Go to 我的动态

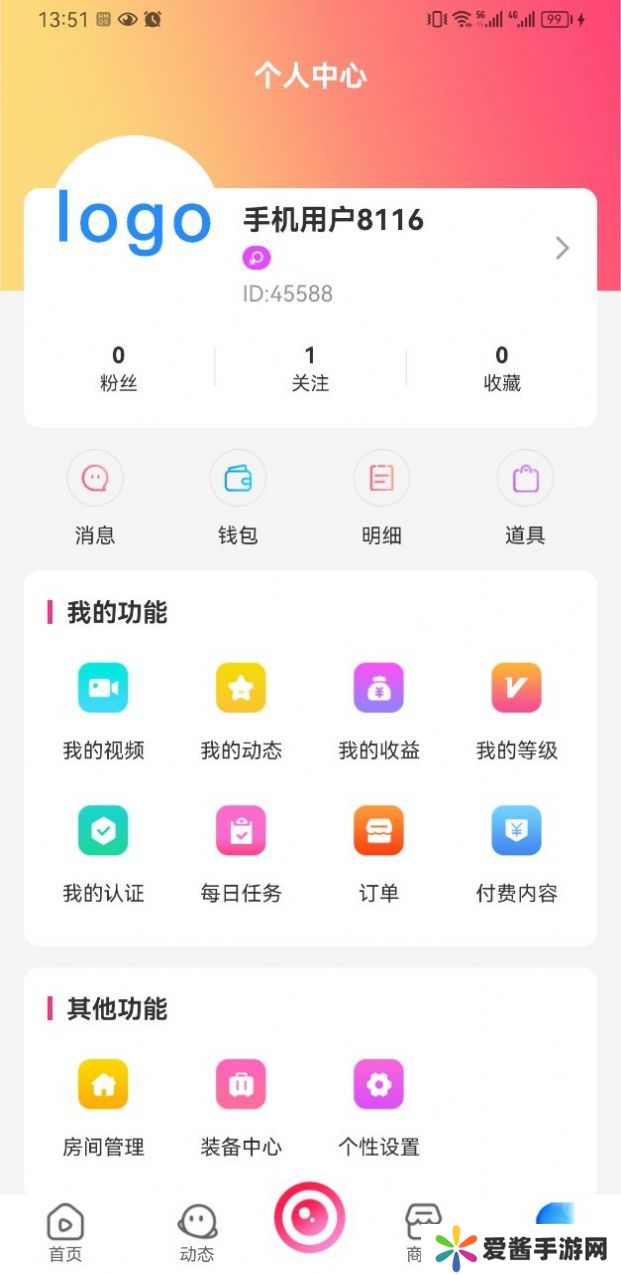point(241,706)
